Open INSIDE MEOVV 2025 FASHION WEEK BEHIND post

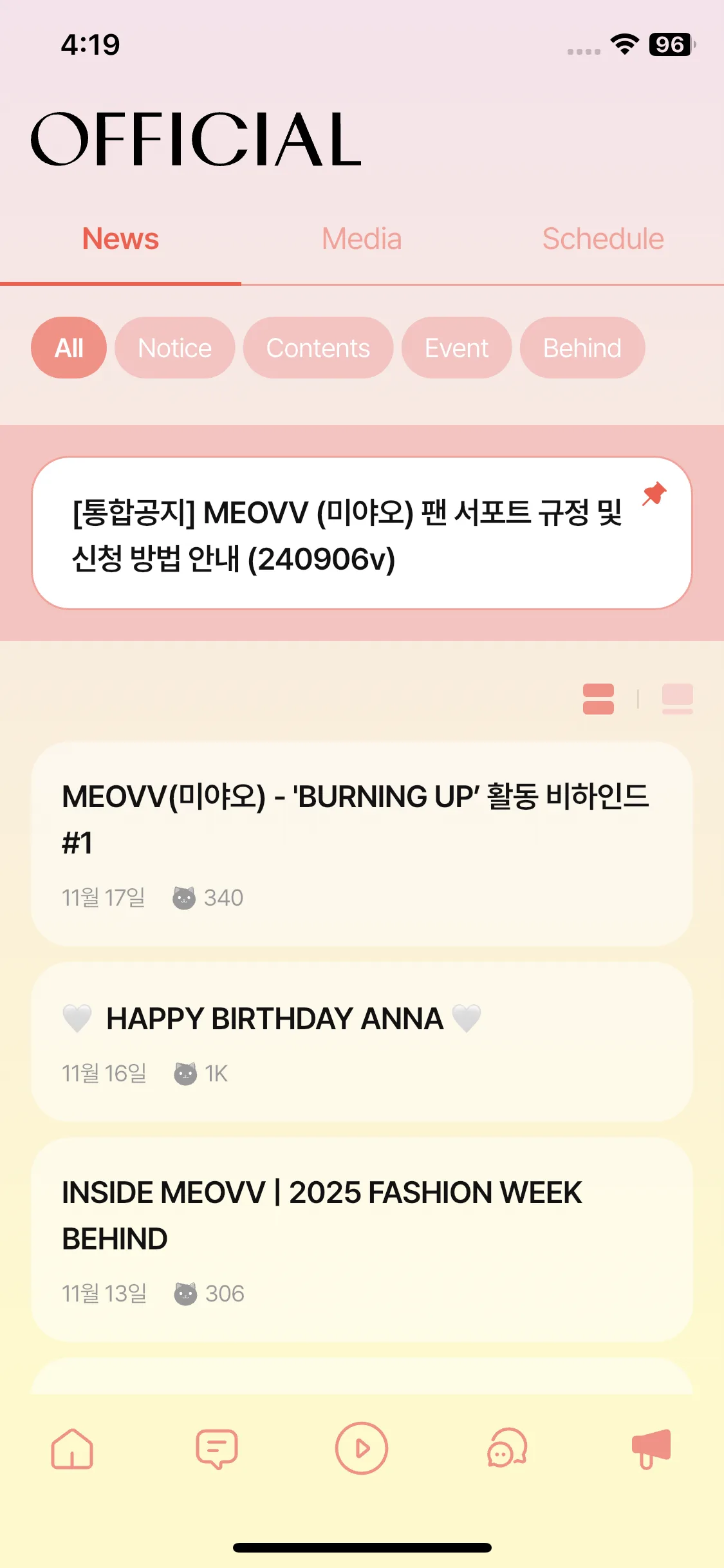click(x=362, y=1239)
